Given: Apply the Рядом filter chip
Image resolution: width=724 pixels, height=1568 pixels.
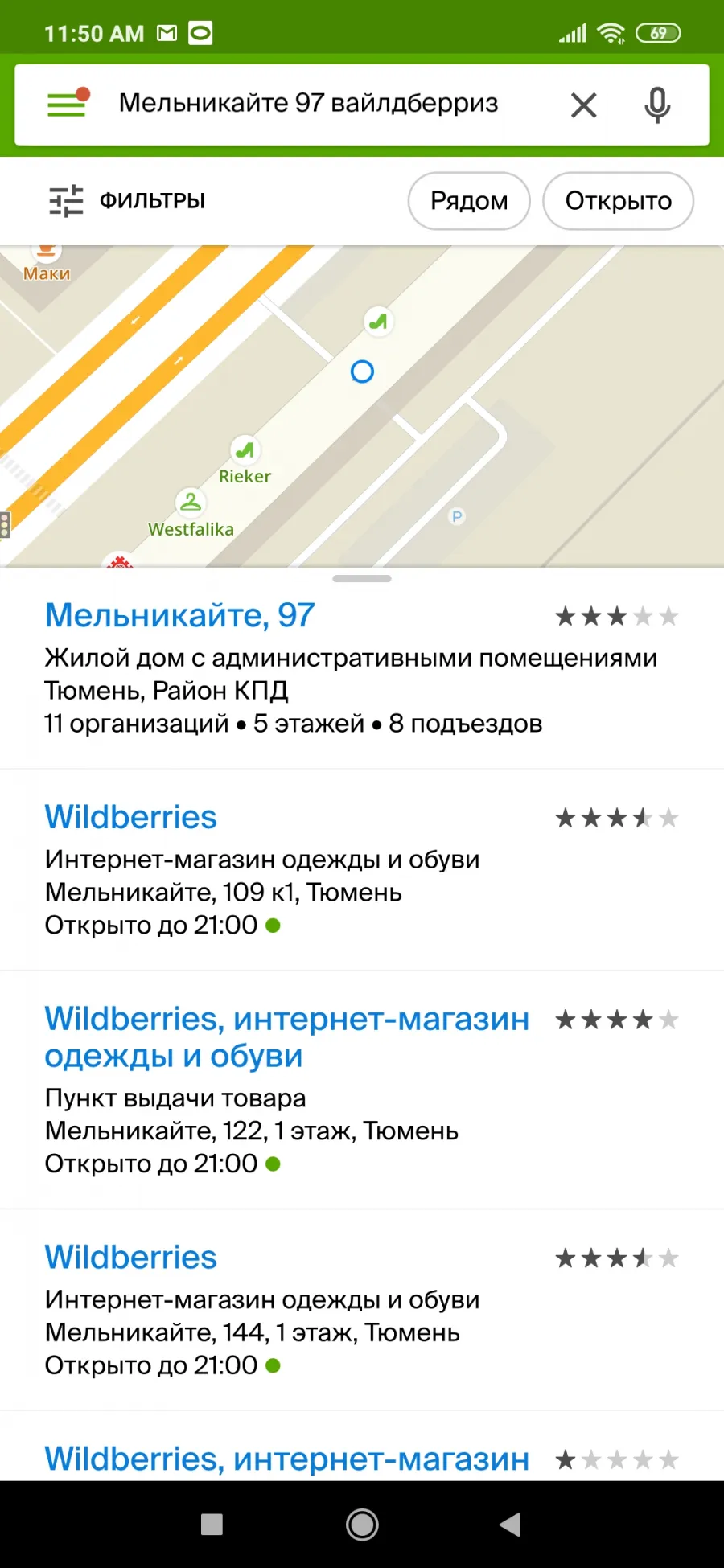Looking at the screenshot, I should (x=469, y=201).
